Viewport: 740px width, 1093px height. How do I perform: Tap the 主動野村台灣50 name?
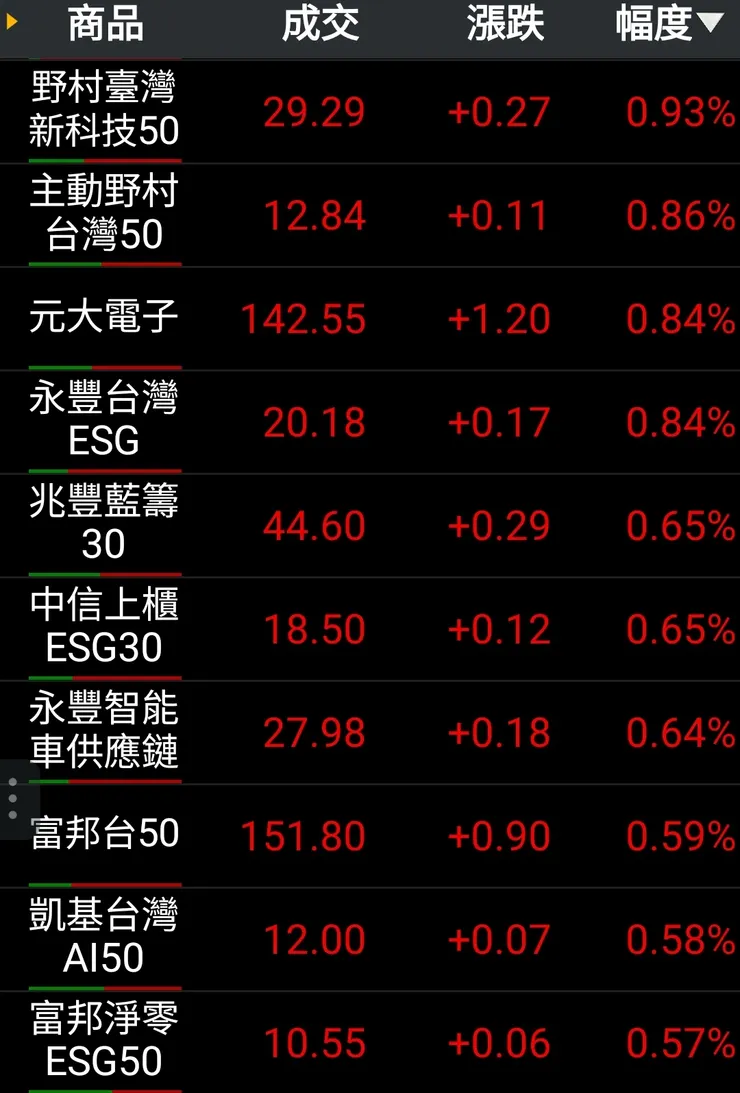(x=105, y=215)
